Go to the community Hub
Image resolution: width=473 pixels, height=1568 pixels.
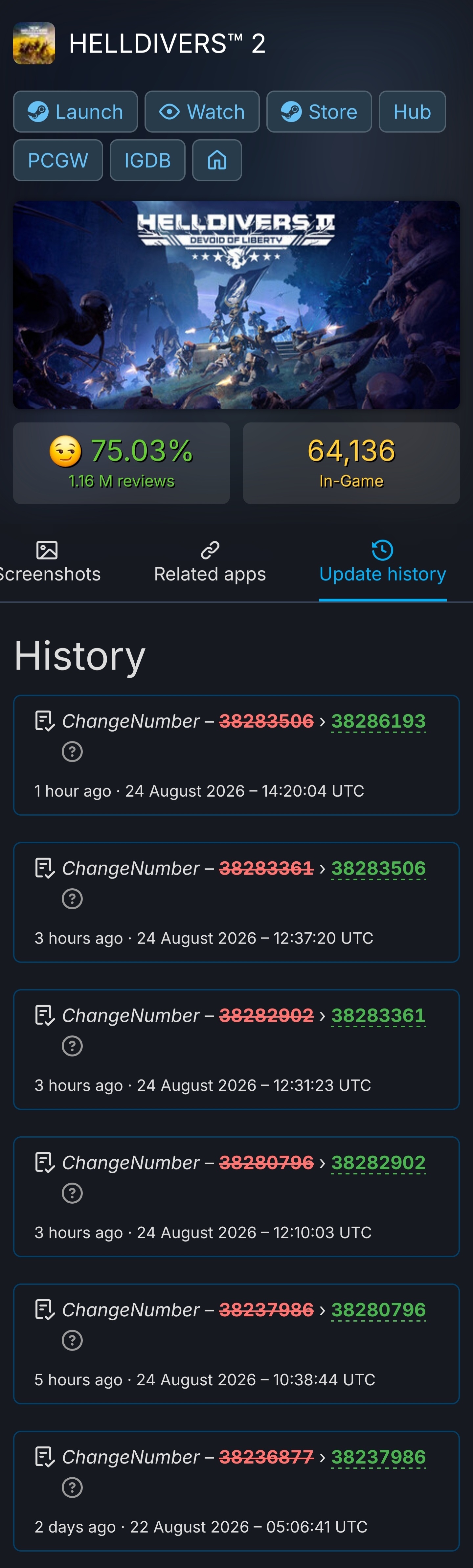click(x=412, y=112)
